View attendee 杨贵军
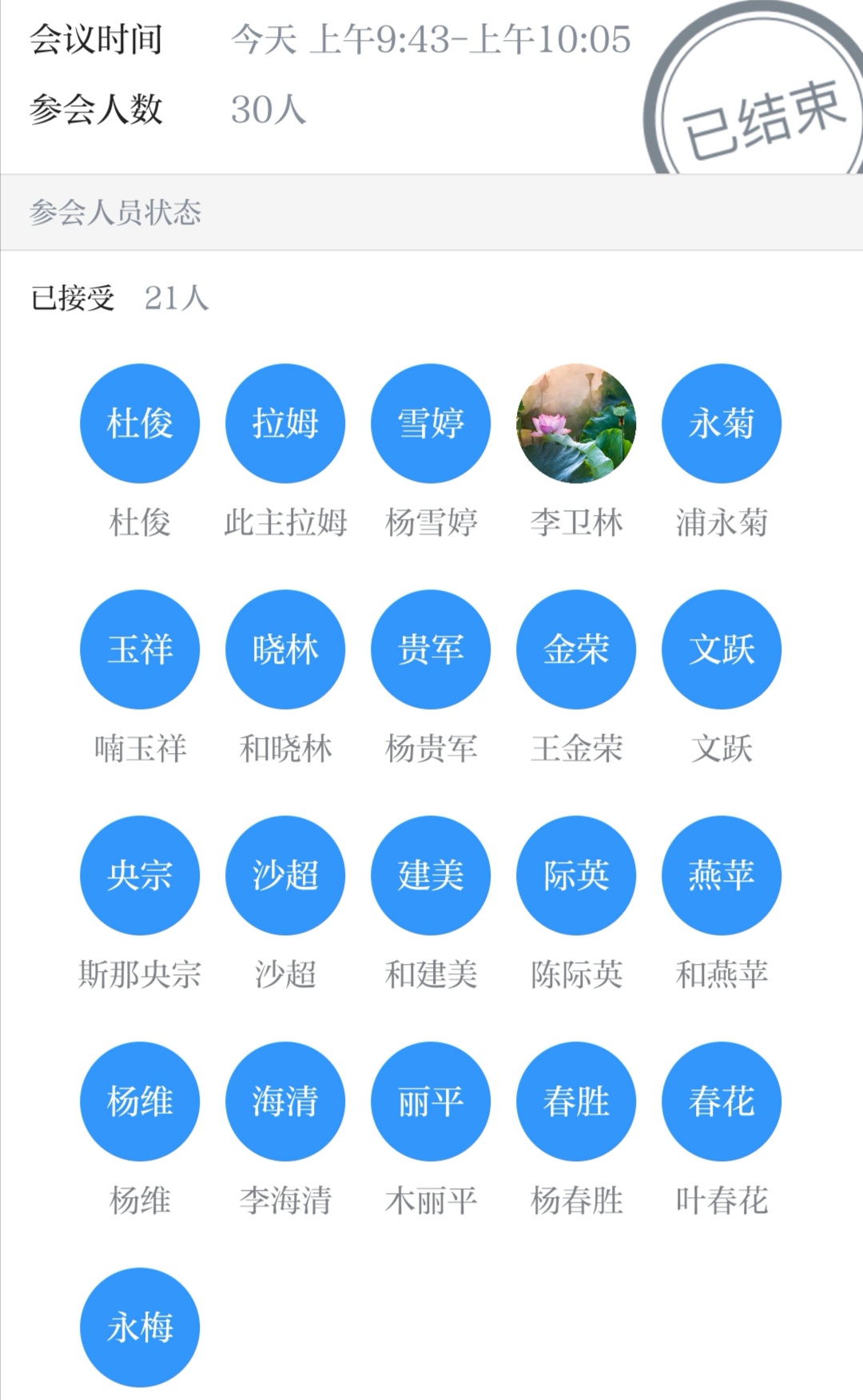Image resolution: width=863 pixels, height=1400 pixels. pyautogui.click(x=431, y=649)
